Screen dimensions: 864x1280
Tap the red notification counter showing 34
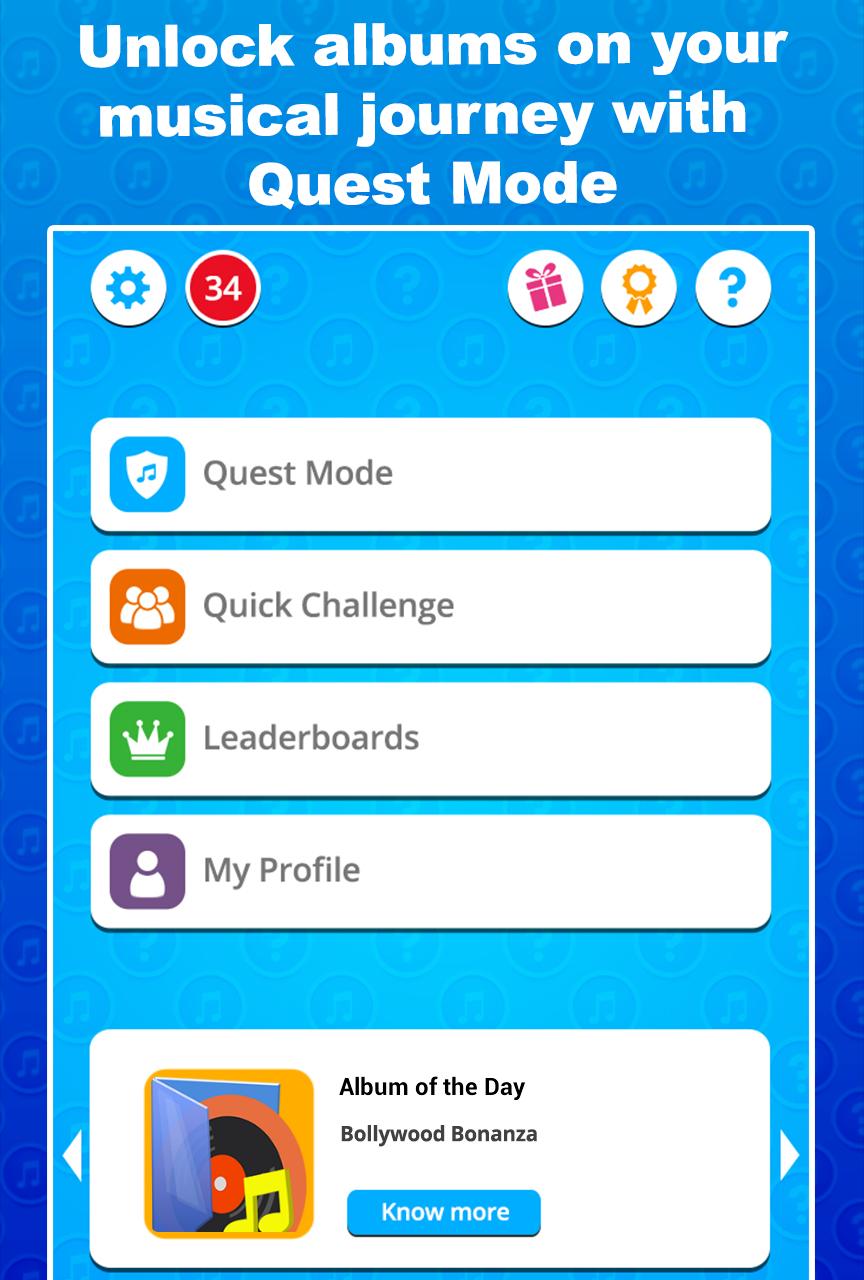(x=223, y=288)
